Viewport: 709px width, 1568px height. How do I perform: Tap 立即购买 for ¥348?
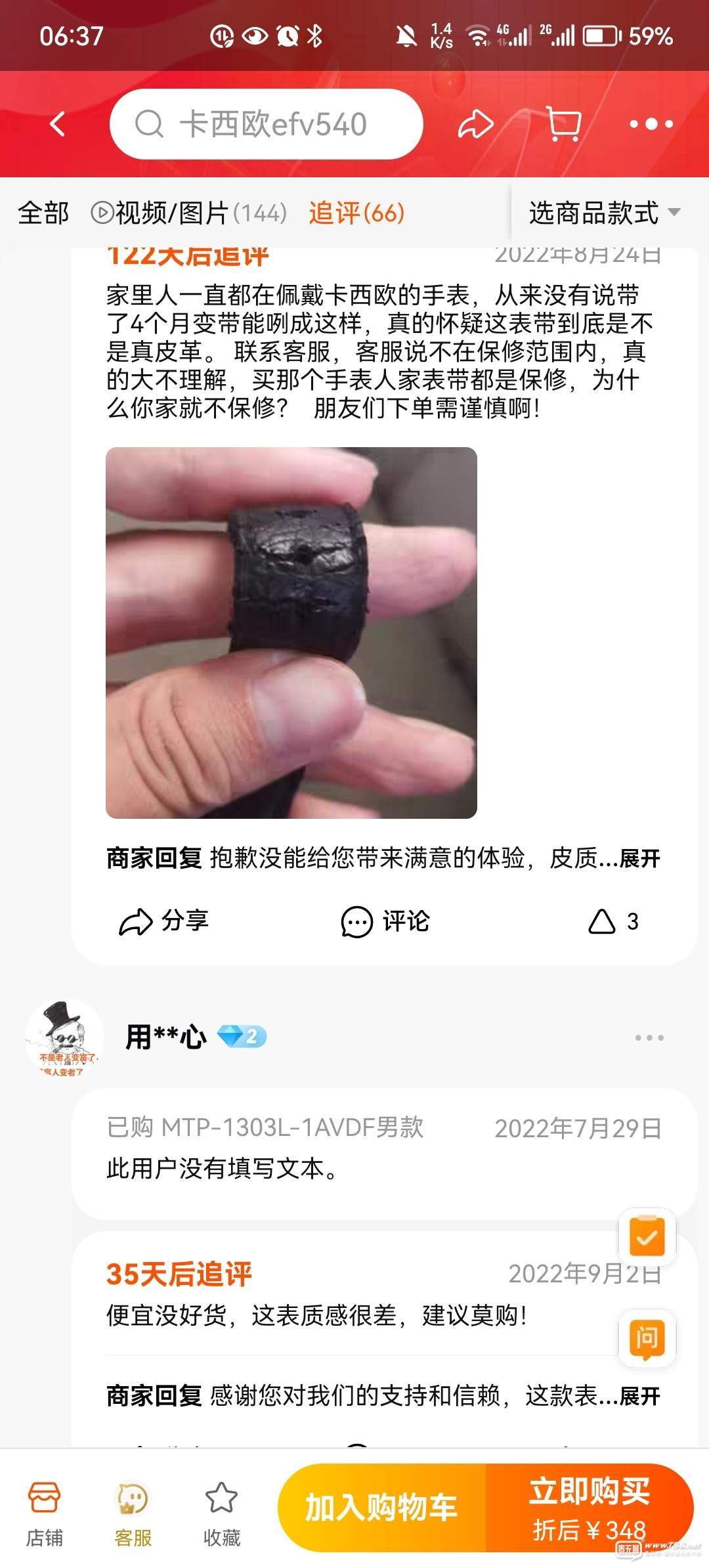(x=589, y=1507)
